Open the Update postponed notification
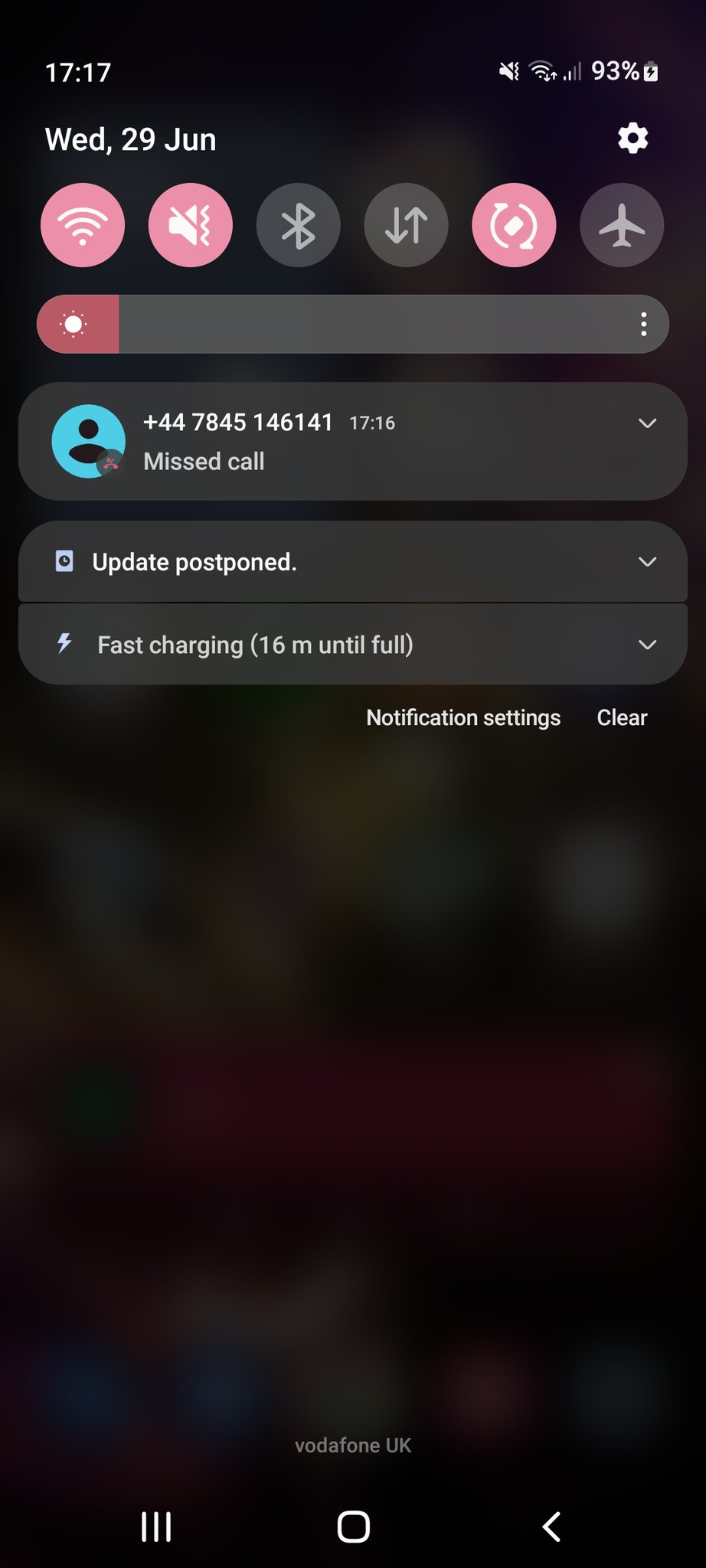The height and width of the screenshot is (1568, 706). pos(306,562)
